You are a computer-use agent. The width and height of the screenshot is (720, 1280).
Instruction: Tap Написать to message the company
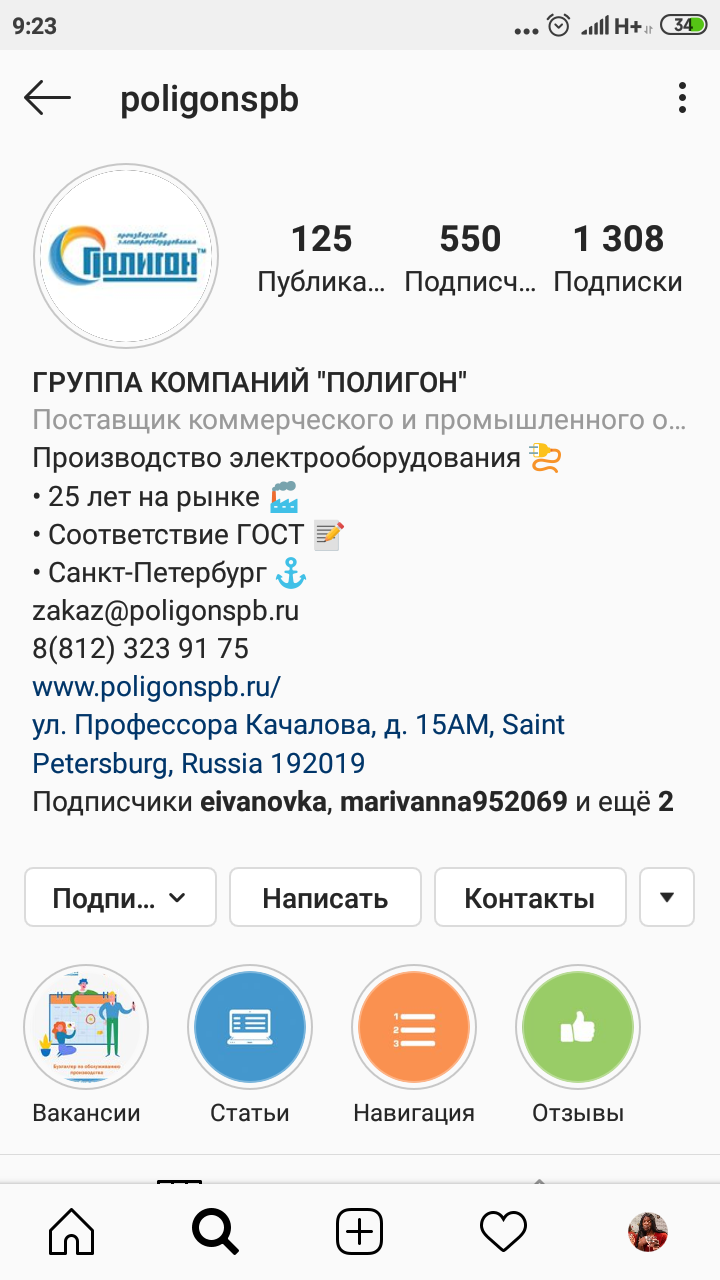pyautogui.click(x=325, y=897)
